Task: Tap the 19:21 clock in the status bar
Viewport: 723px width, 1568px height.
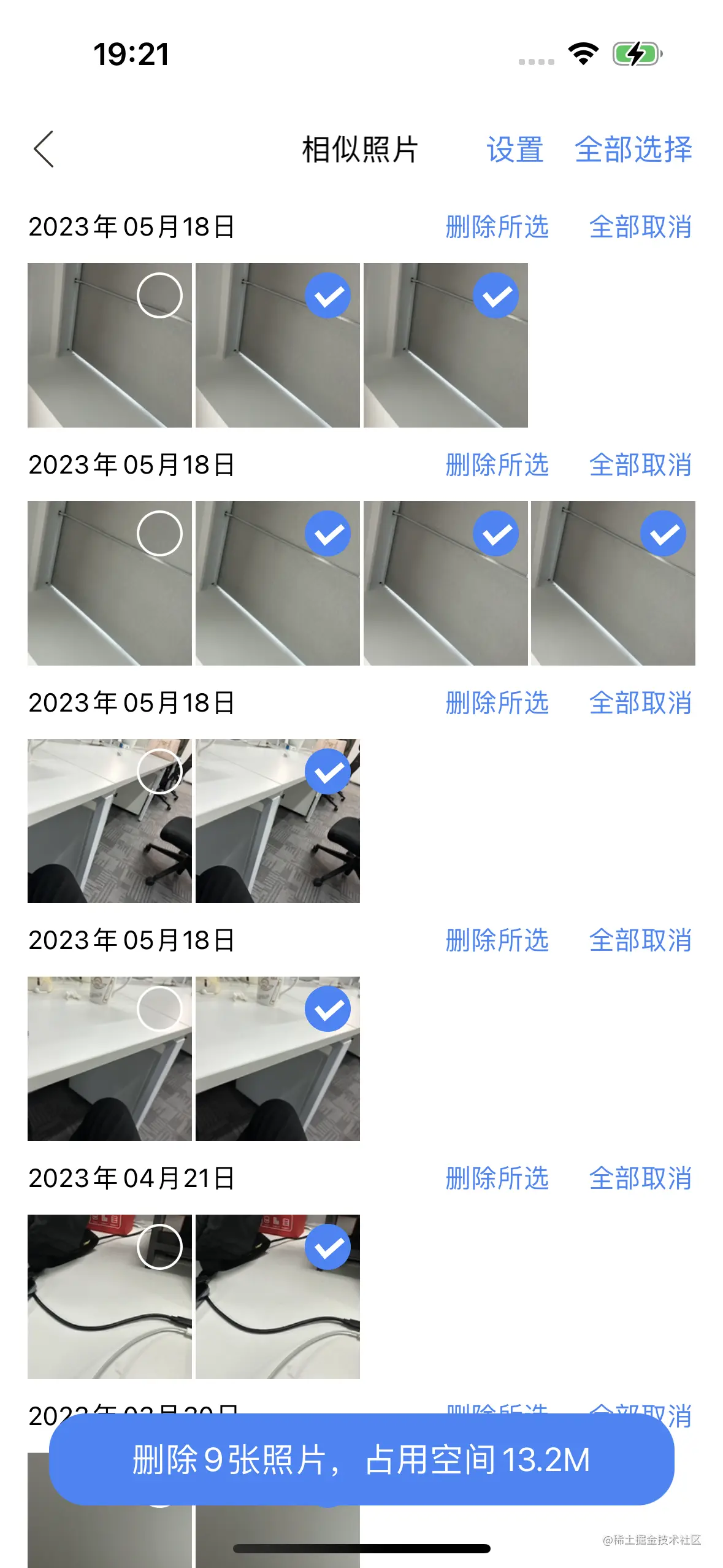Action: 132,54
